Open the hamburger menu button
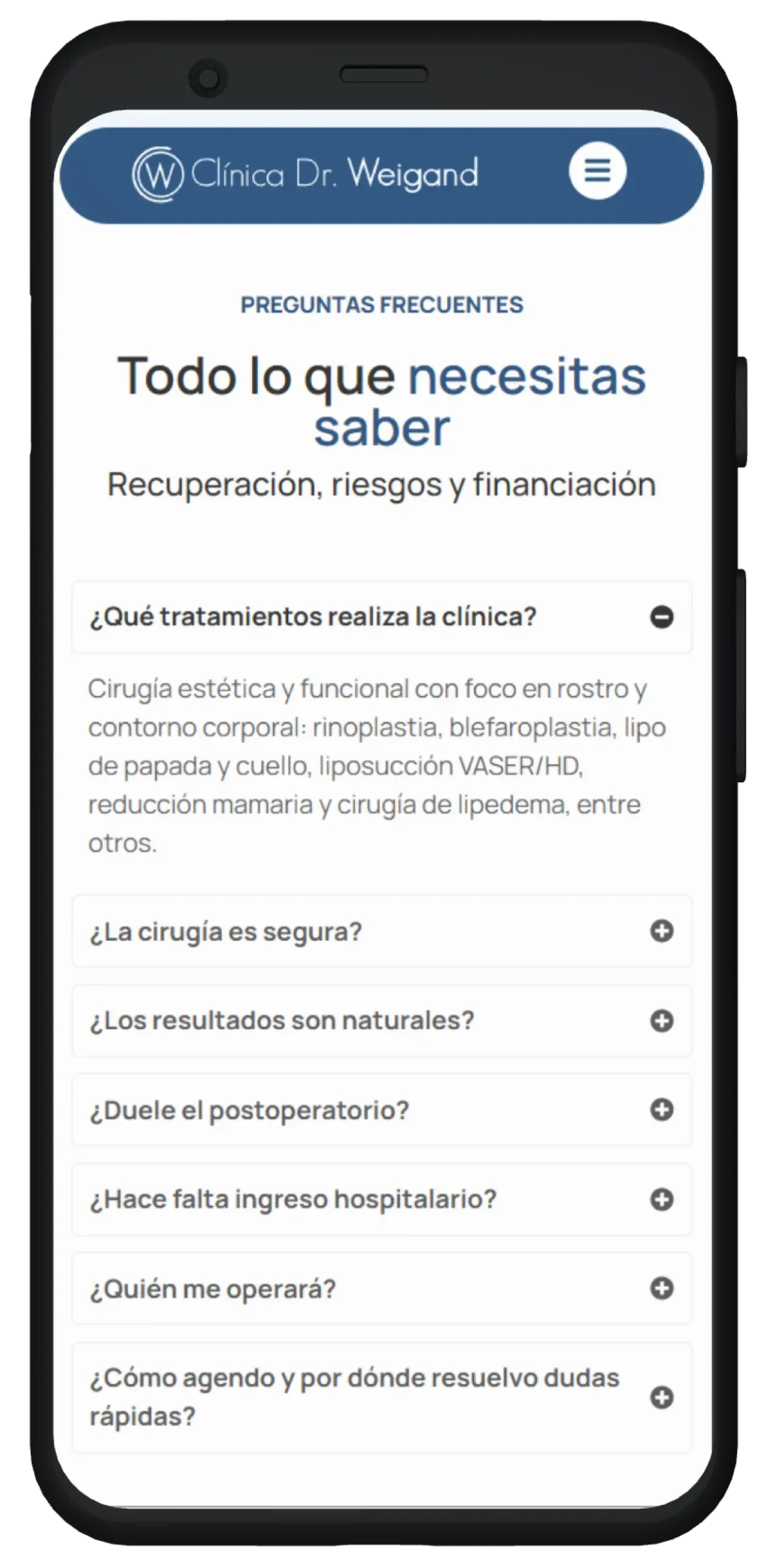766x1568 pixels. point(597,171)
